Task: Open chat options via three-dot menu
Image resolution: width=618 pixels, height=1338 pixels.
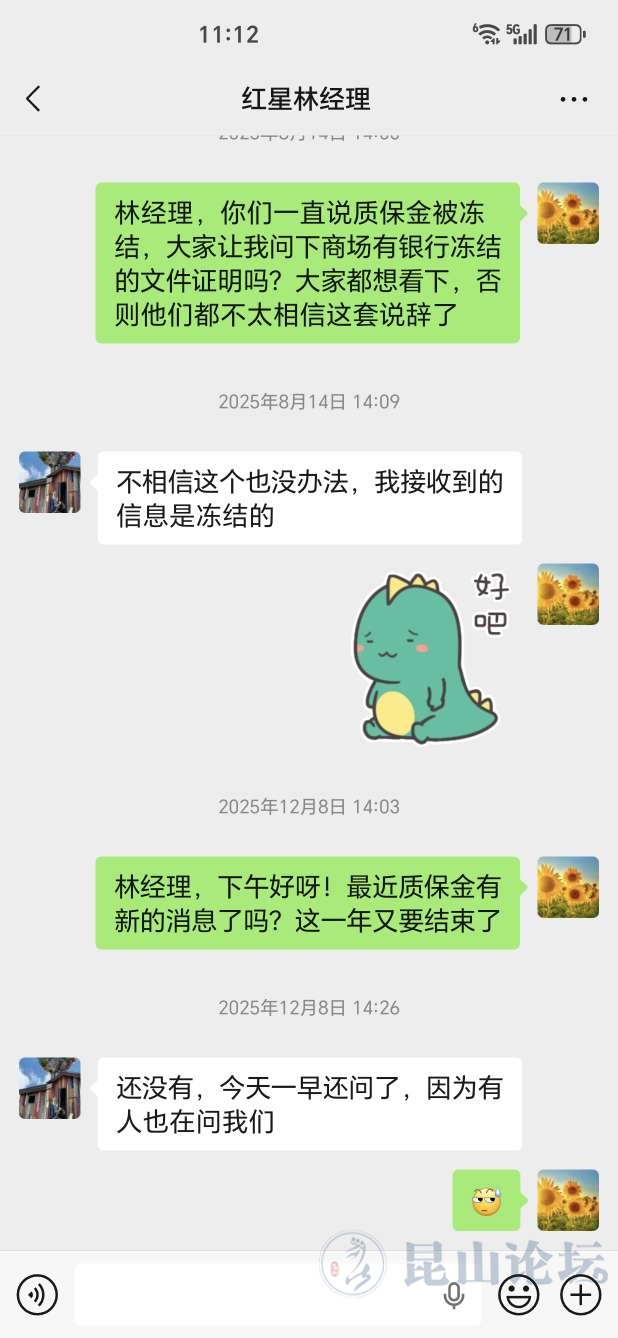Action: click(x=573, y=99)
